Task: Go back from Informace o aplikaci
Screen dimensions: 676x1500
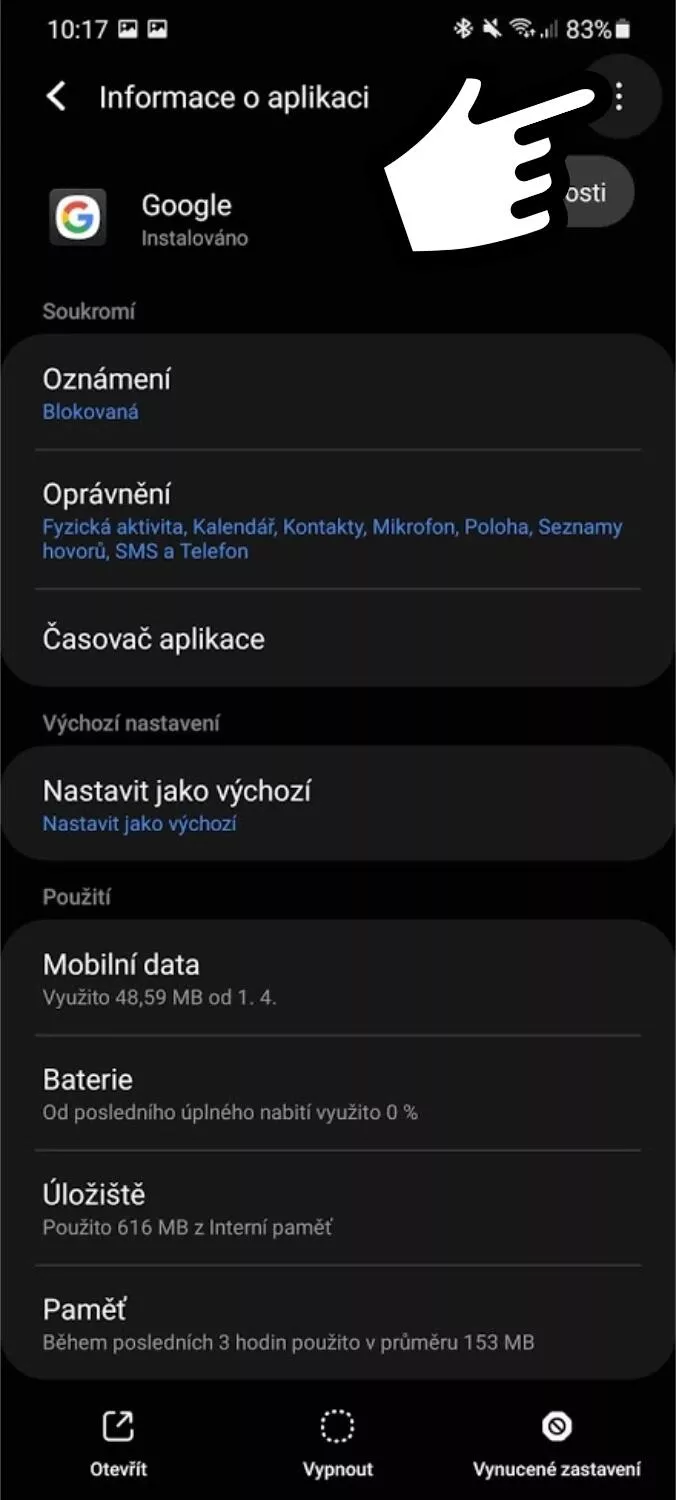Action: click(x=57, y=97)
